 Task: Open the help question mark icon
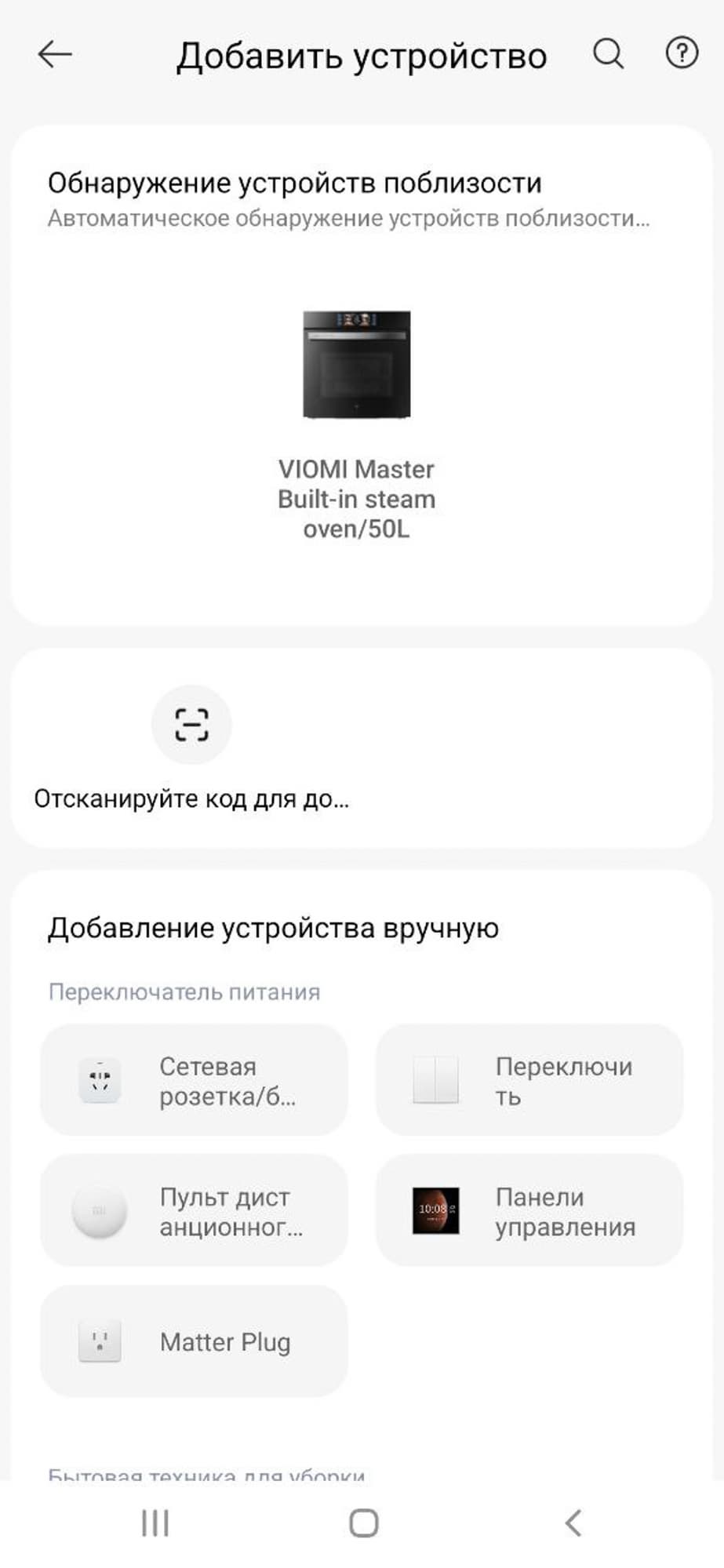(x=682, y=54)
